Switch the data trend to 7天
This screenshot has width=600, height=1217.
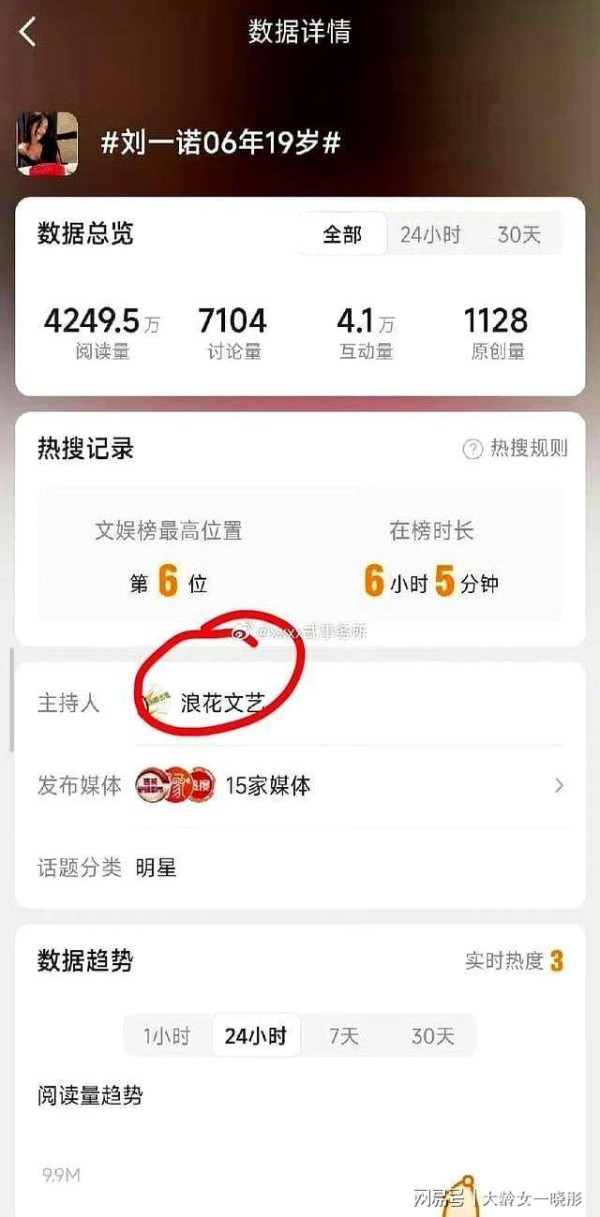(343, 1036)
